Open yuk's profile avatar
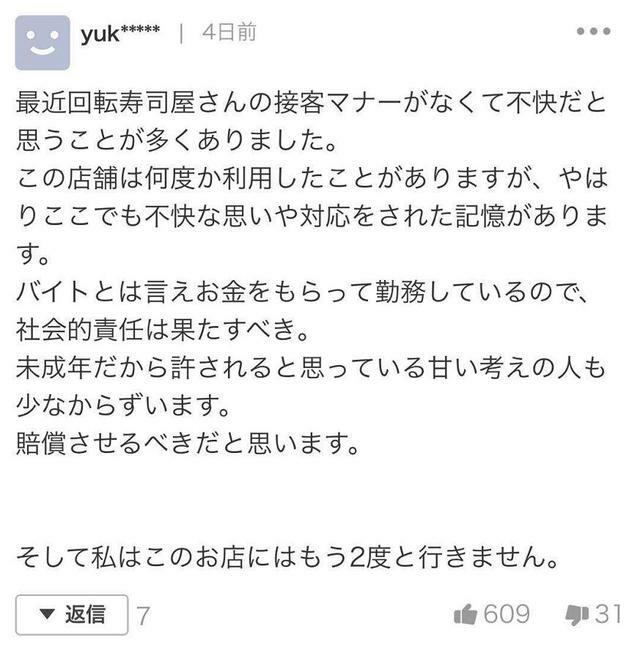Screen dimensions: 640x648 (43, 42)
